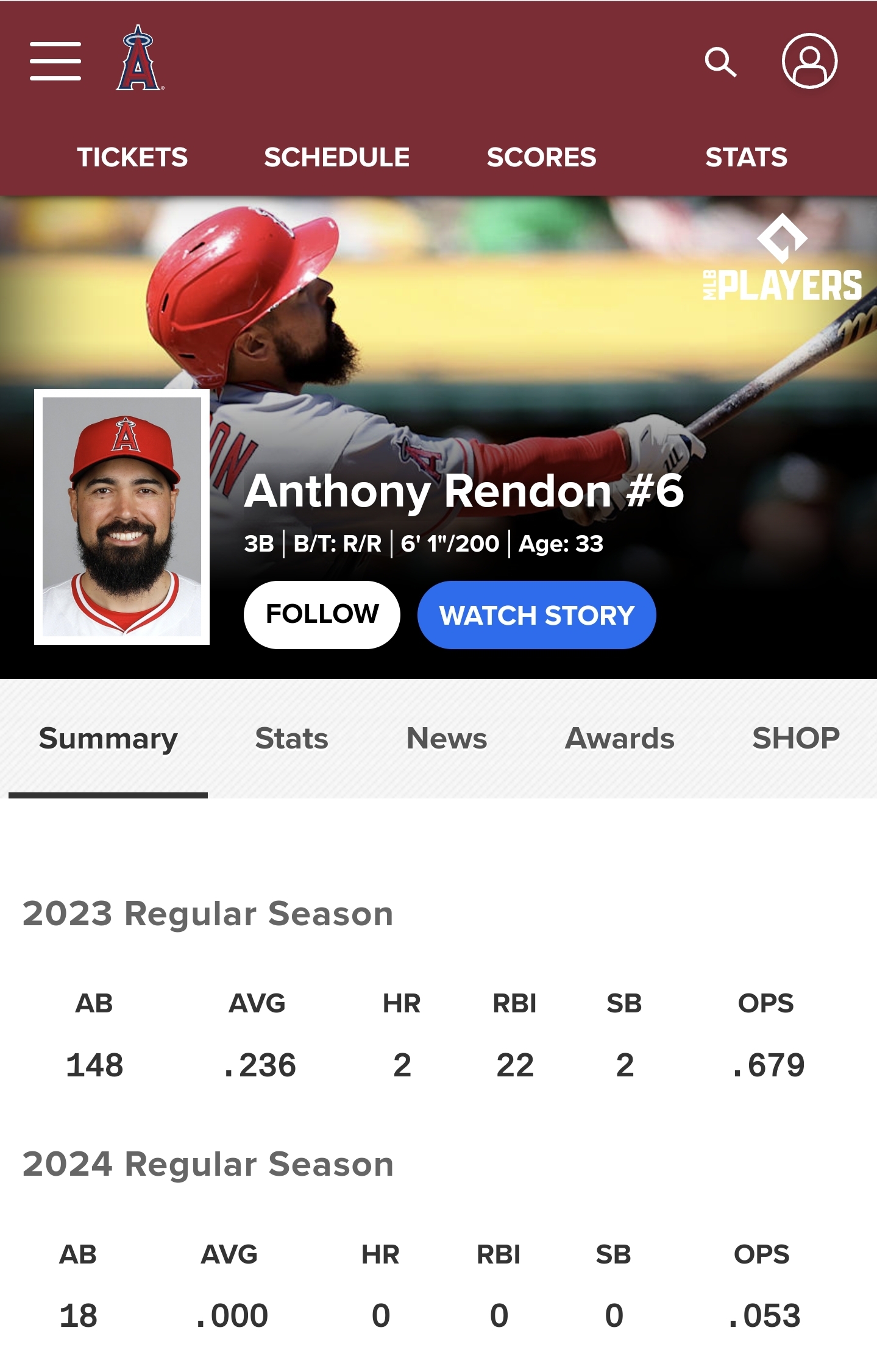This screenshot has width=877, height=1372.
Task: Open the SHOP tab
Action: [x=796, y=739]
